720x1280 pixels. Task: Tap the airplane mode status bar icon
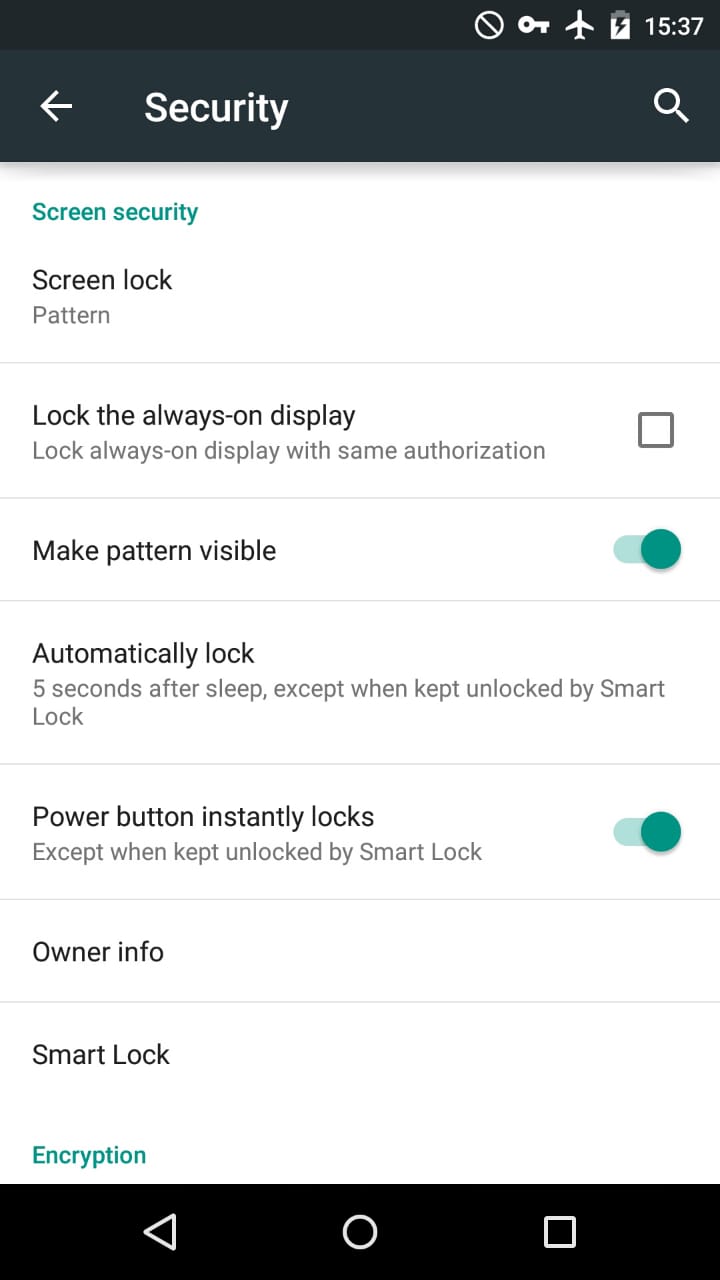[579, 25]
